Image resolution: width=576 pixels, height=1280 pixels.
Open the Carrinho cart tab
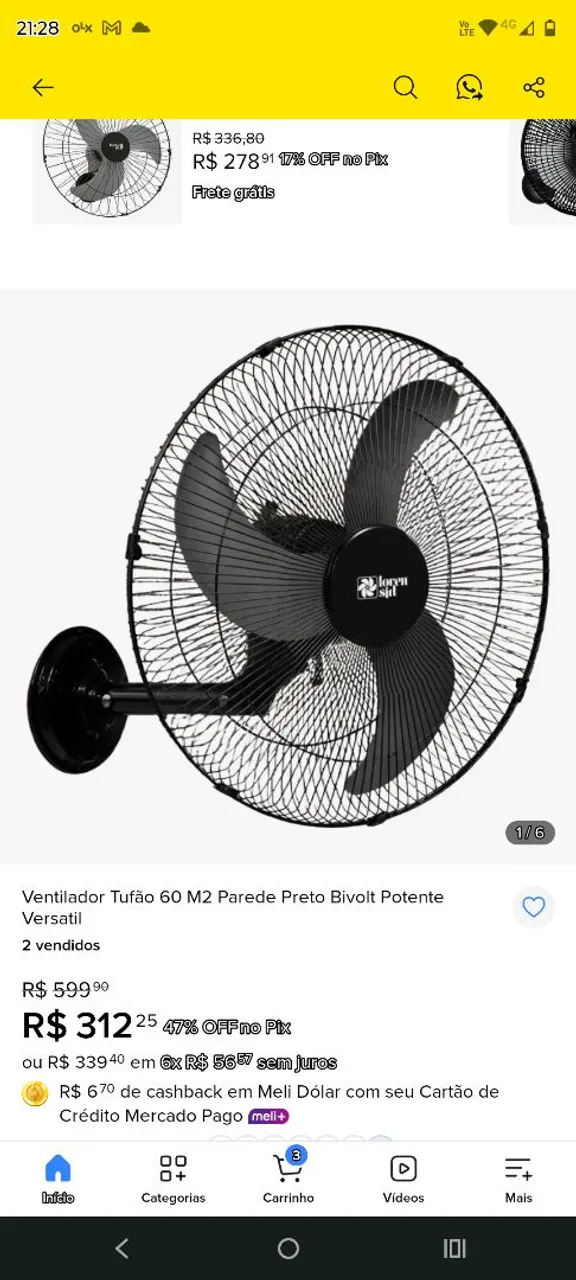point(288,1179)
